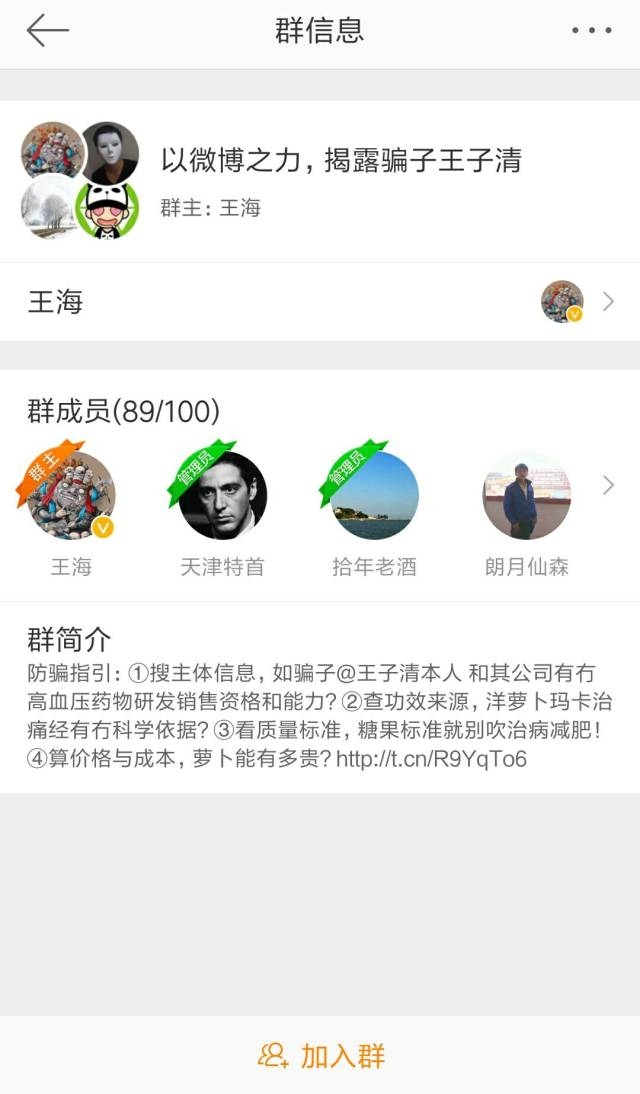Open group owner 王海's profile row
640x1094 pixels.
[320, 301]
